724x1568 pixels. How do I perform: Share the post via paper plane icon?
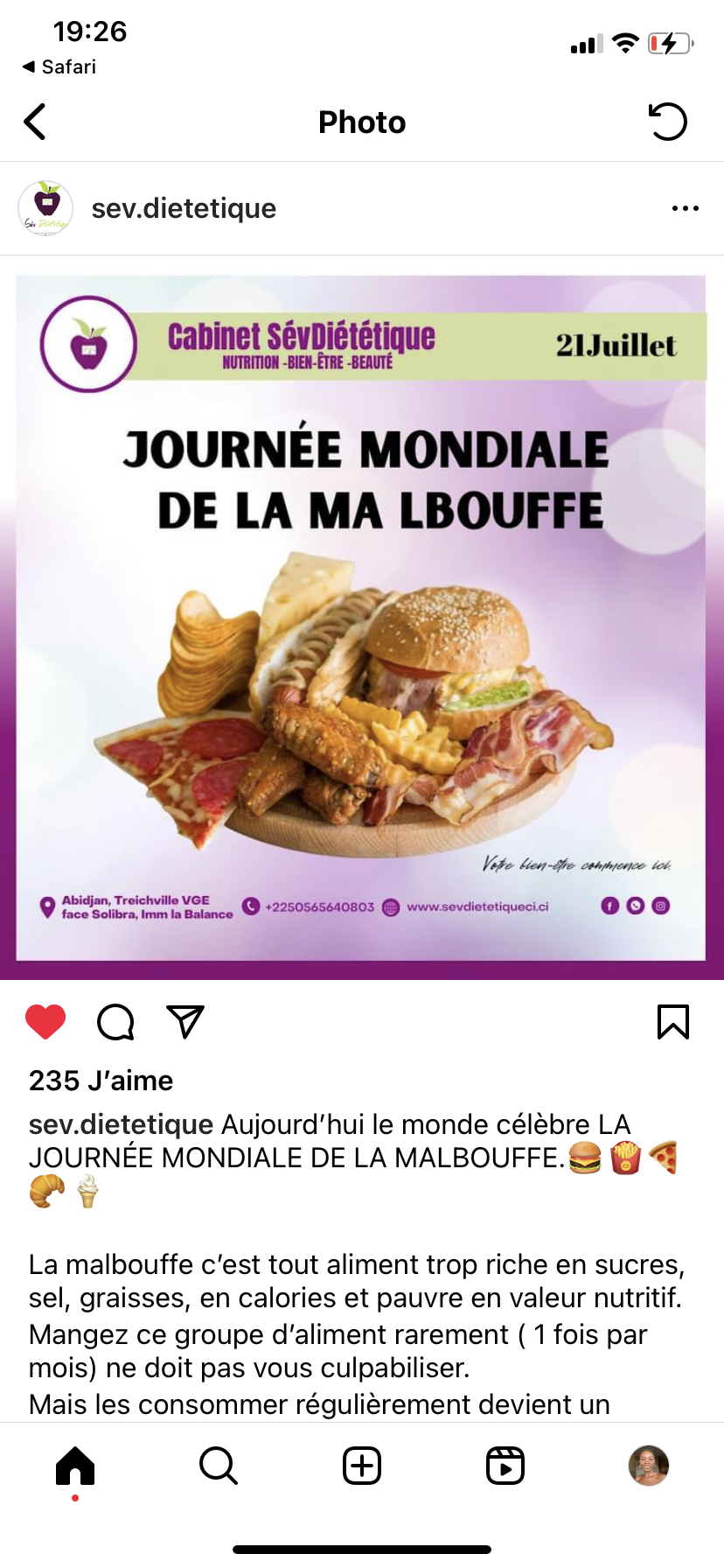click(185, 1021)
